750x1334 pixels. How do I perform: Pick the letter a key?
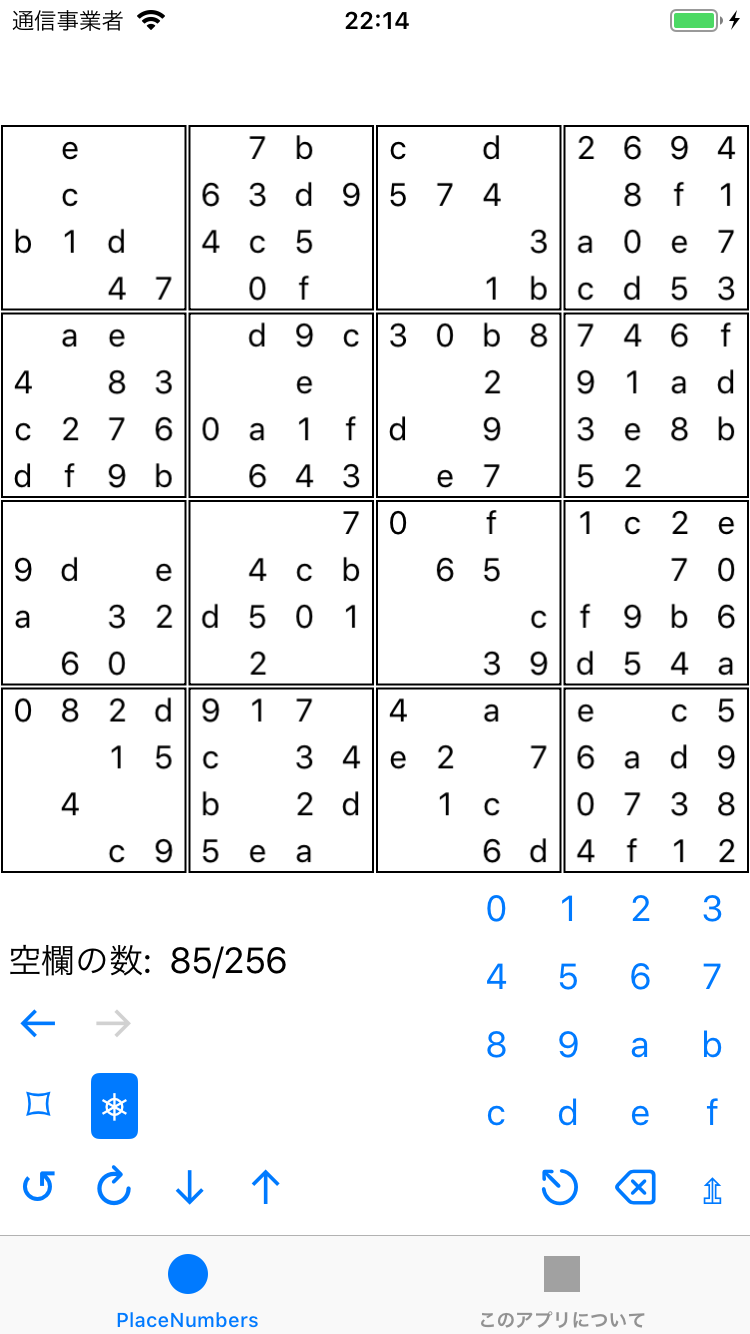tap(640, 1045)
